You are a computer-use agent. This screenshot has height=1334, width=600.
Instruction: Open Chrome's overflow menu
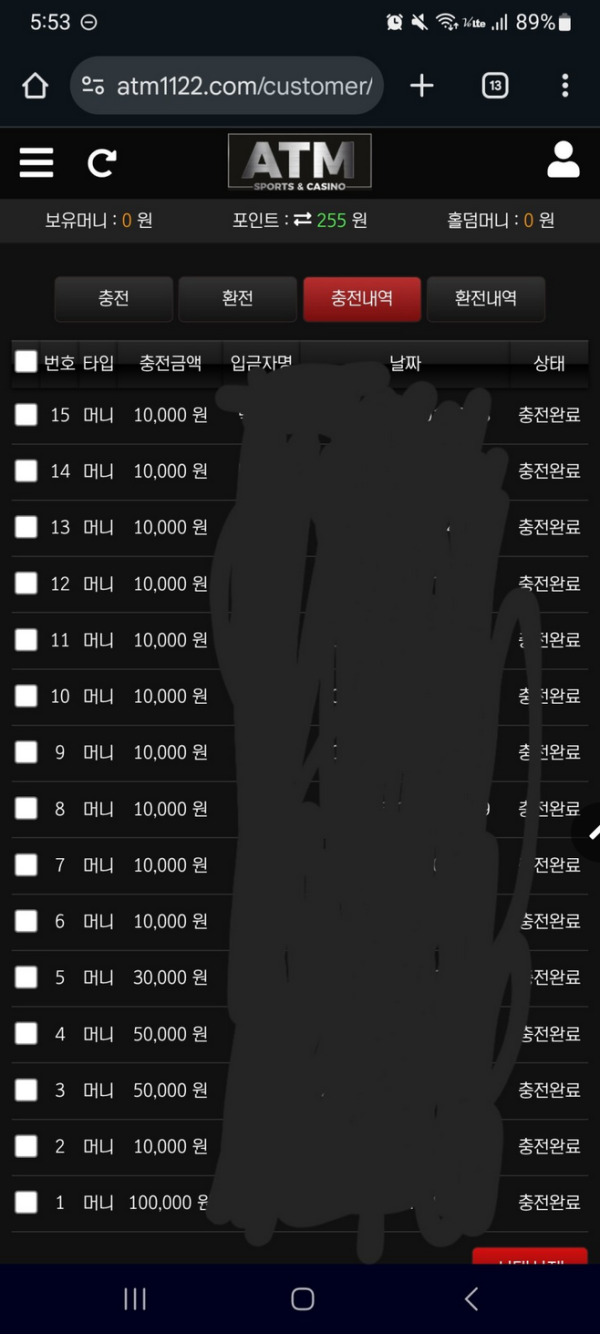tap(565, 86)
